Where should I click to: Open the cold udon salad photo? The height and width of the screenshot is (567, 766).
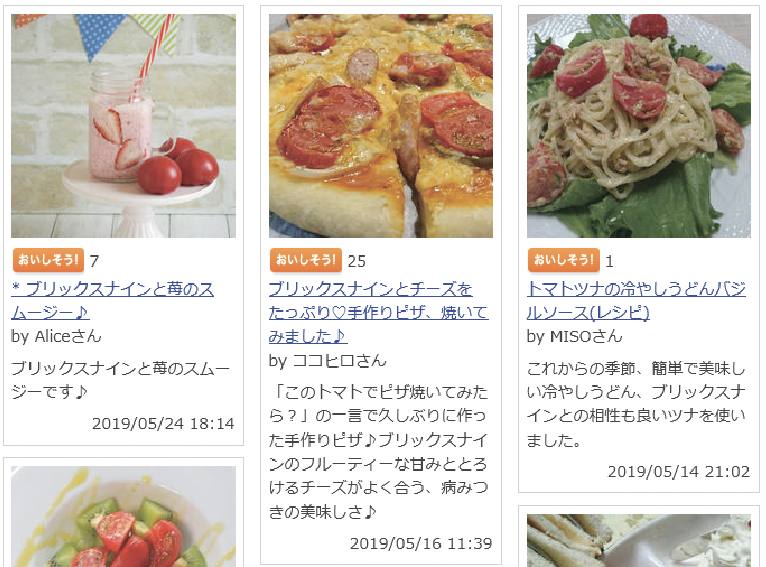[638, 126]
